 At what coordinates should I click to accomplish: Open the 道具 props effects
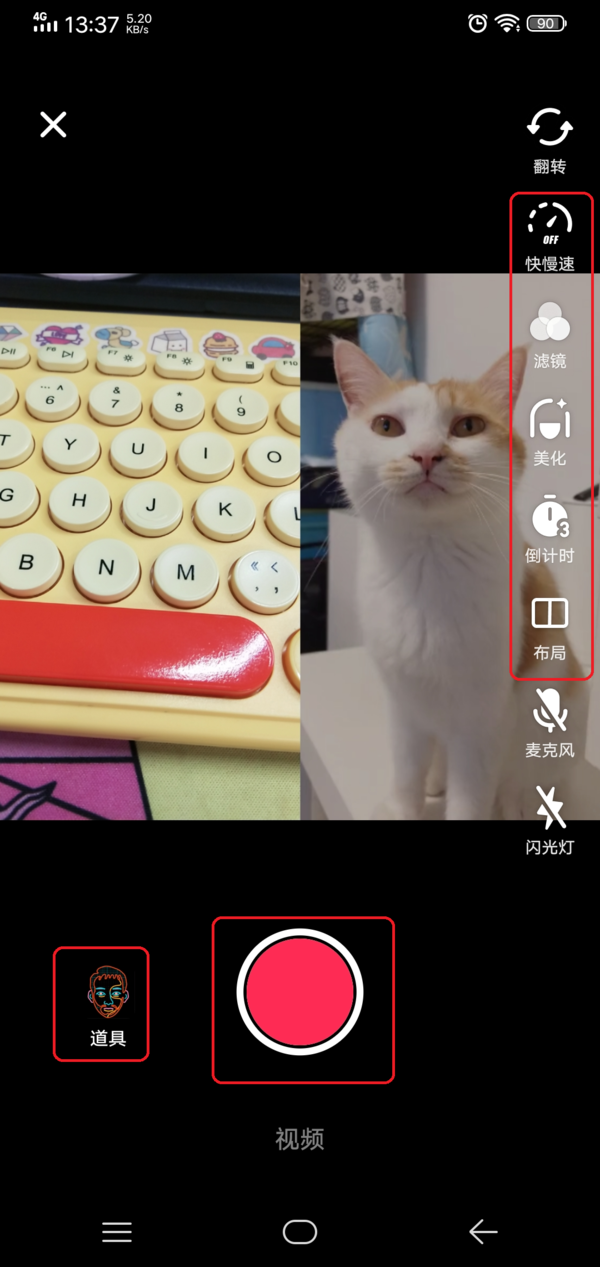pos(106,1003)
